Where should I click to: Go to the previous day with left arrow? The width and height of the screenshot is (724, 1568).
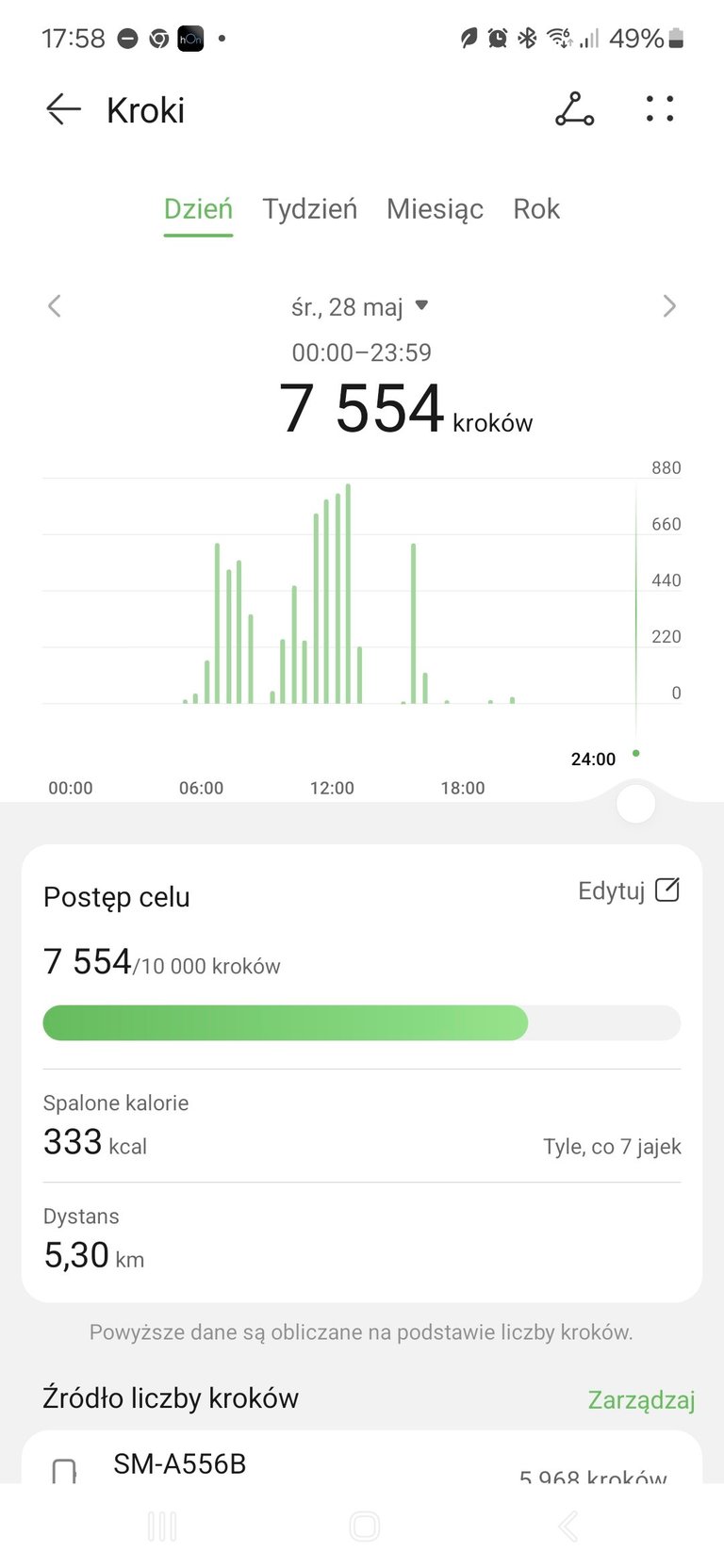coord(55,306)
